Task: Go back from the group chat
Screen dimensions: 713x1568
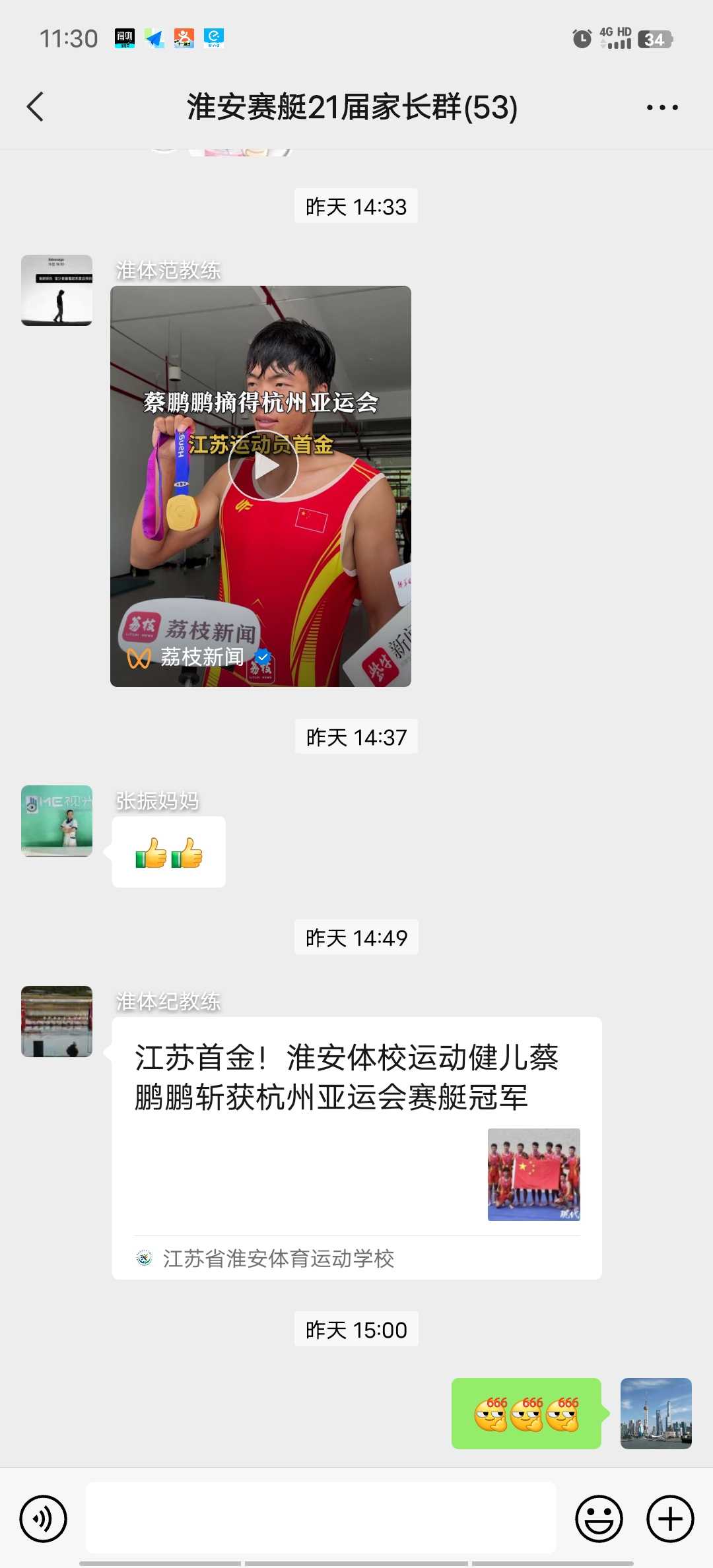Action: [x=35, y=107]
